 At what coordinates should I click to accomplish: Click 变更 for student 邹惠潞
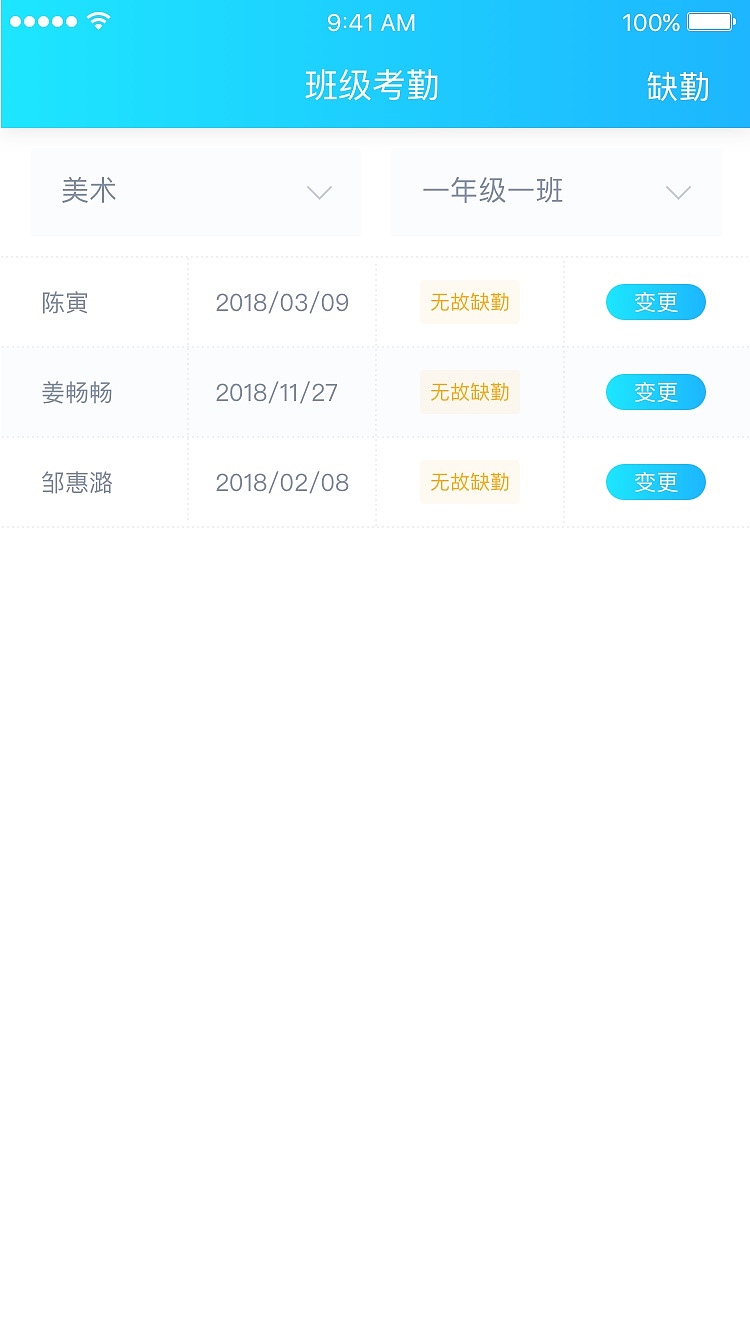tap(655, 482)
